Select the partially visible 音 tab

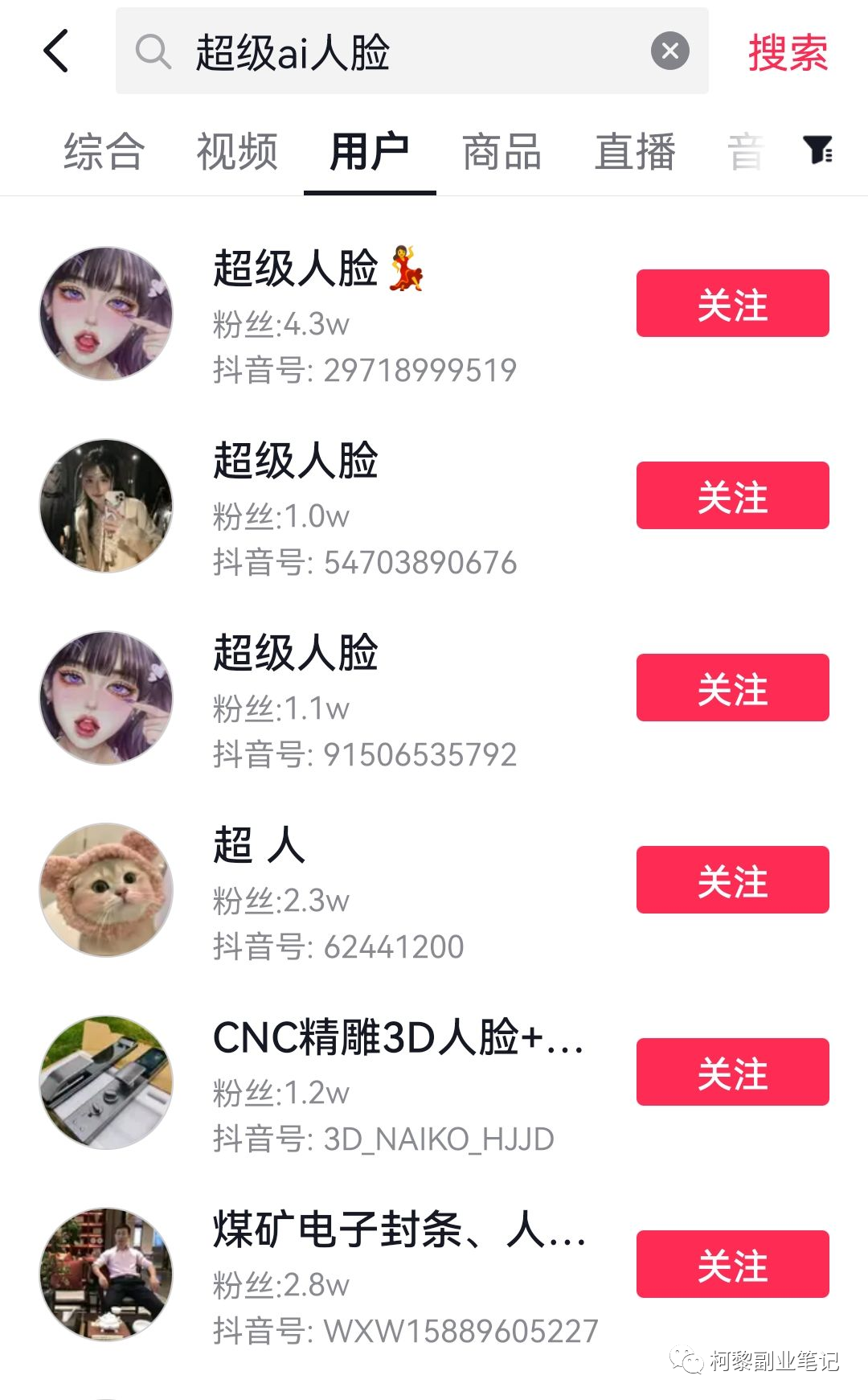(x=747, y=151)
